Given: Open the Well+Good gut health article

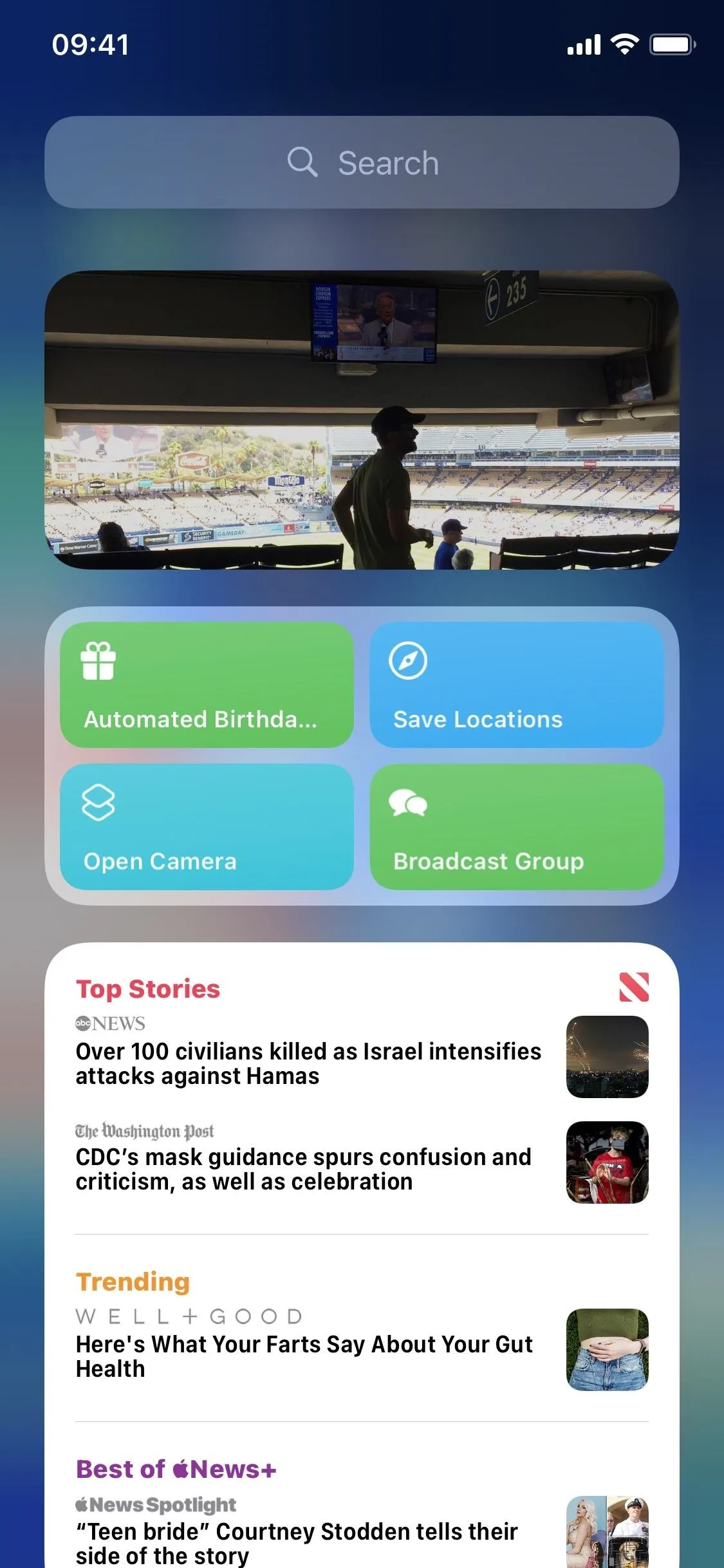Looking at the screenshot, I should (x=362, y=1349).
